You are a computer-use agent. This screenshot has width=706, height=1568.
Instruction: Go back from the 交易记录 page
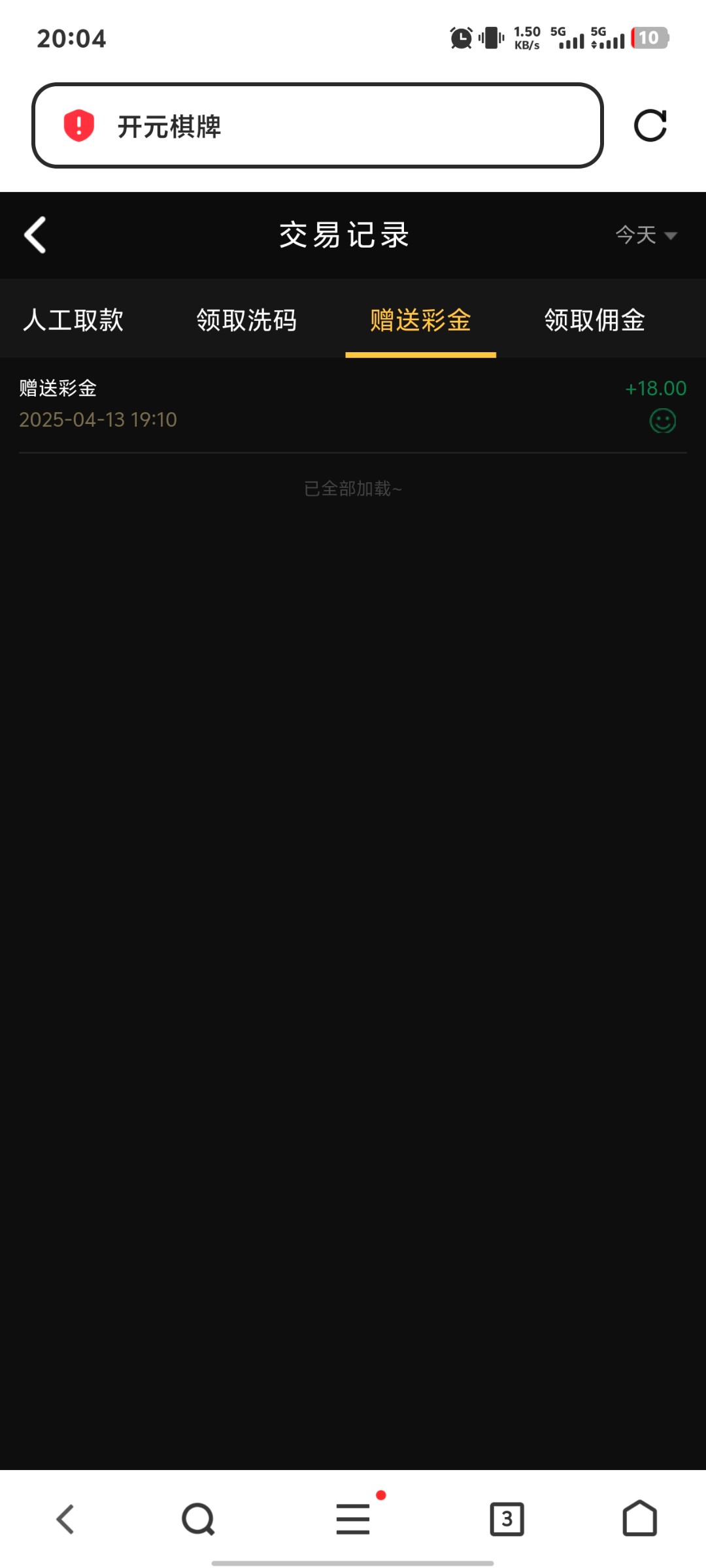[x=35, y=235]
